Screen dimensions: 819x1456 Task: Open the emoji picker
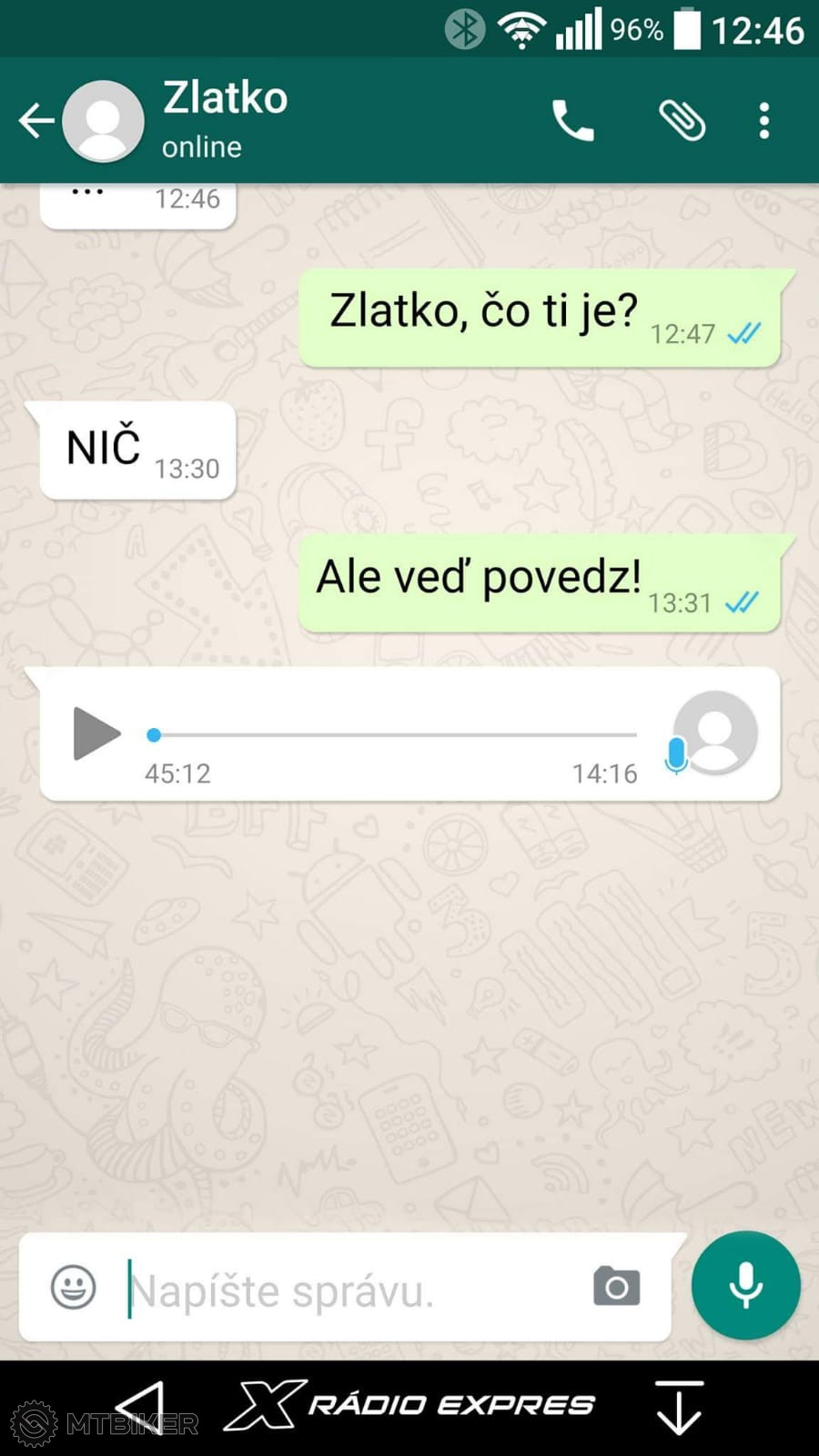point(73,1287)
